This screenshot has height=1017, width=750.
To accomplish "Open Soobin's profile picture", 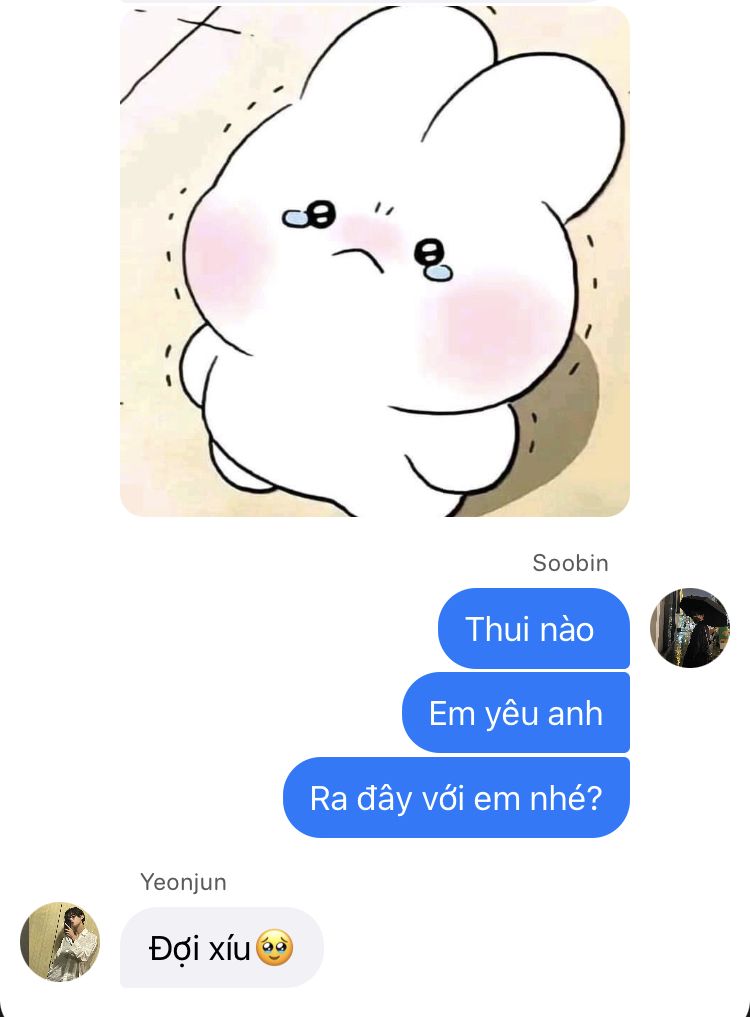I will pos(690,628).
